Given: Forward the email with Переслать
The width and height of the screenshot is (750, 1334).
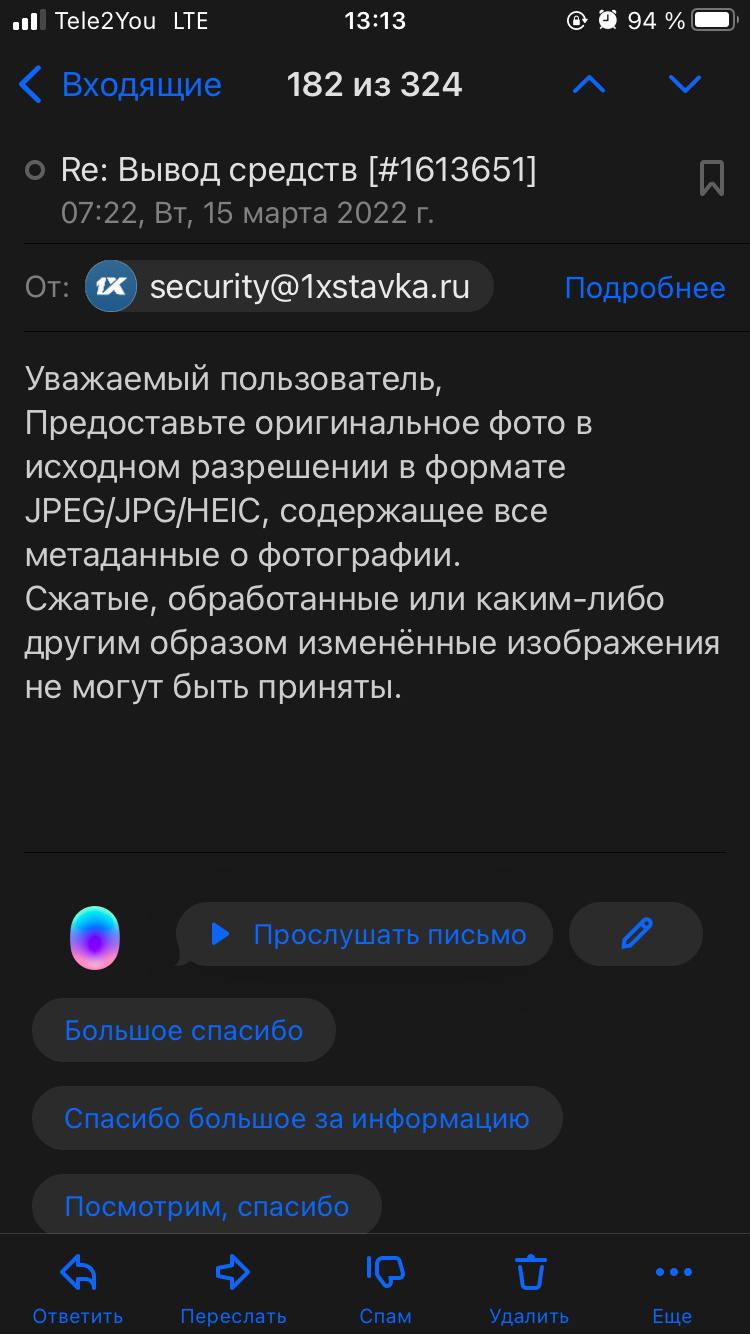Looking at the screenshot, I should [233, 1289].
